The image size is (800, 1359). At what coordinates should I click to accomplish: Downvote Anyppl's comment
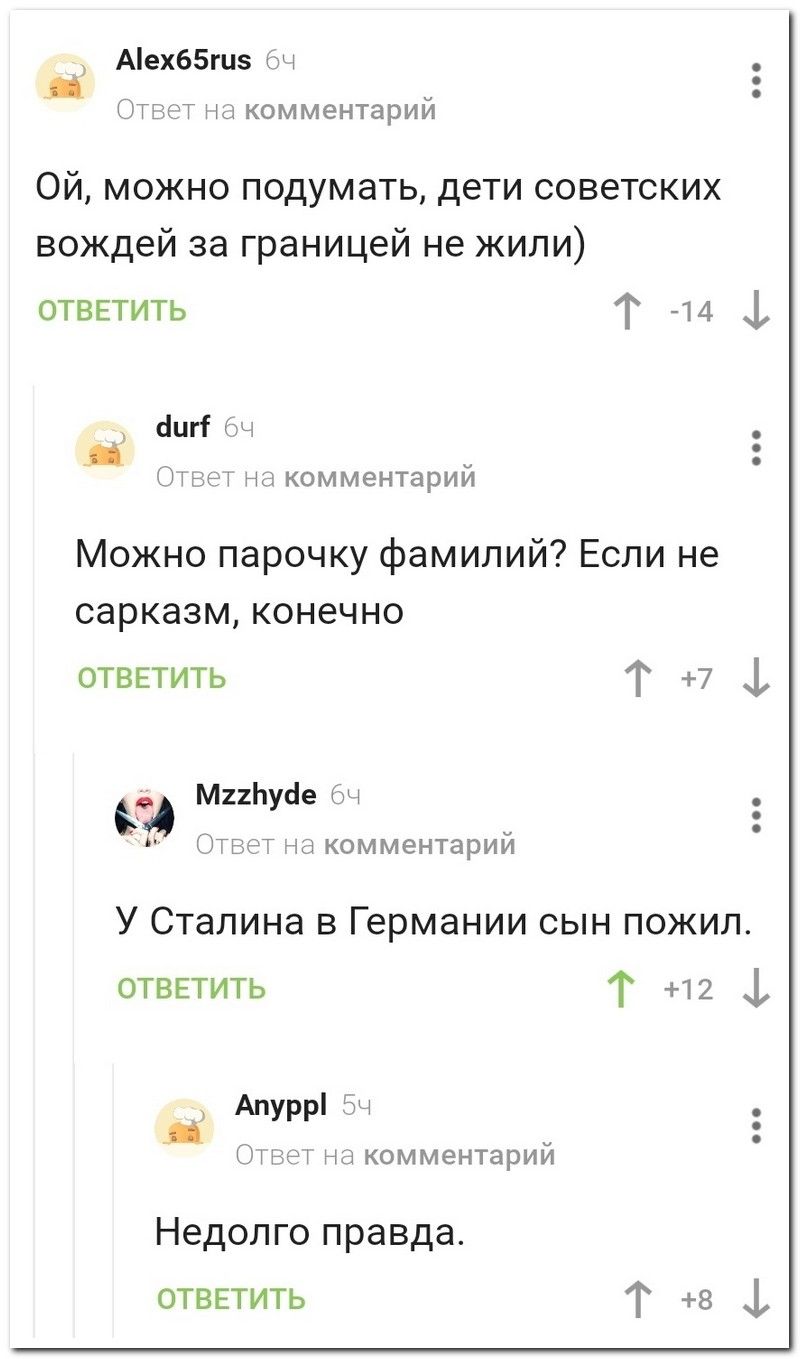pyautogui.click(x=756, y=1300)
